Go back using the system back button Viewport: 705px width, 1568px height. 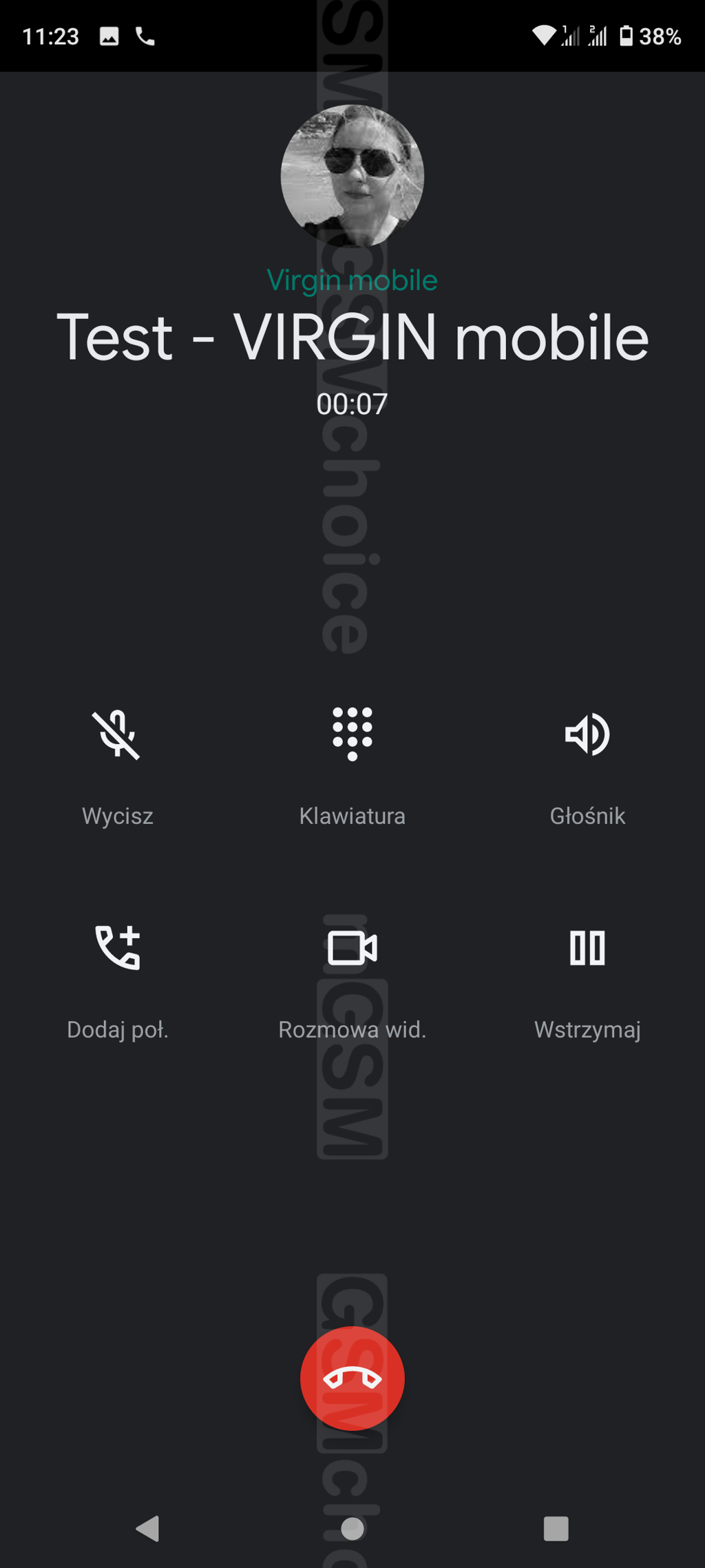coord(148,1528)
